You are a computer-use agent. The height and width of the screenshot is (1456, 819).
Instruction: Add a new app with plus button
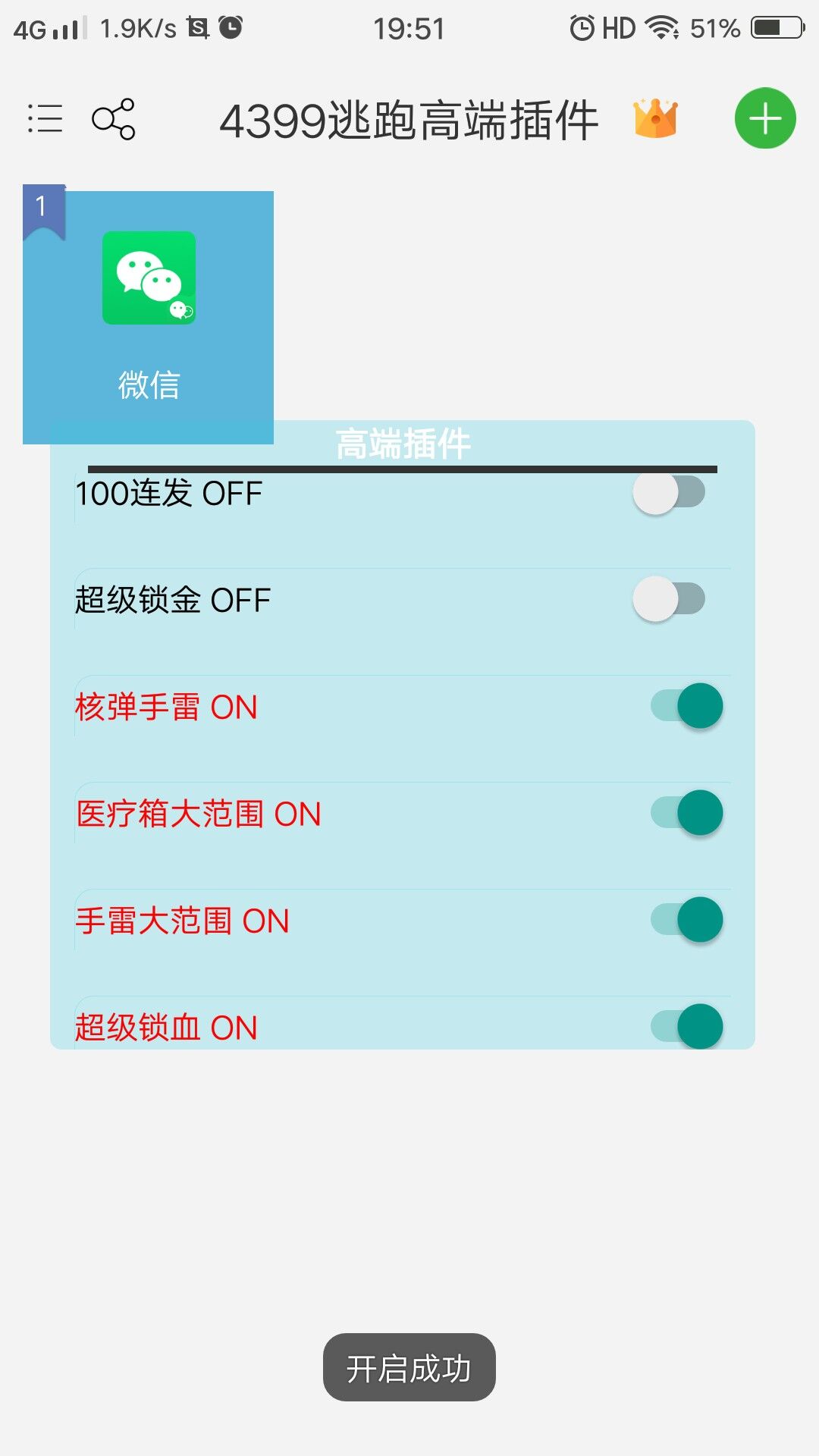(x=764, y=118)
